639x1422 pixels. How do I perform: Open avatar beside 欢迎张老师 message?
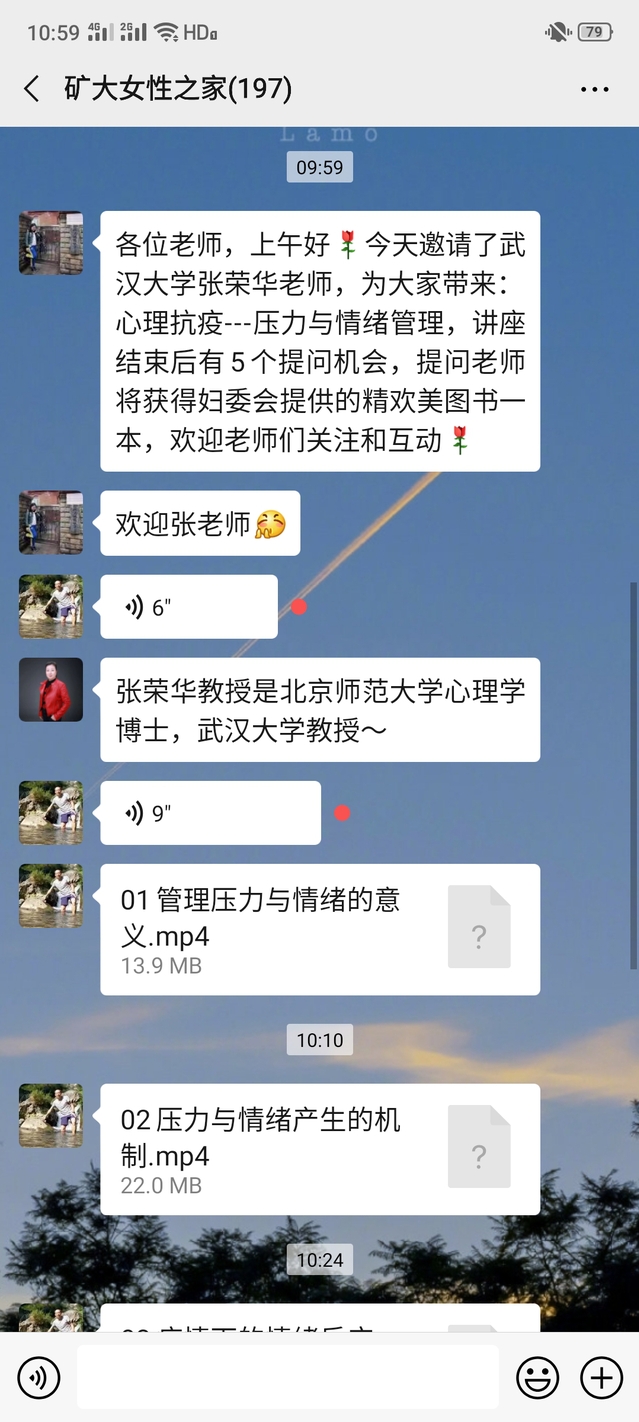(51, 523)
